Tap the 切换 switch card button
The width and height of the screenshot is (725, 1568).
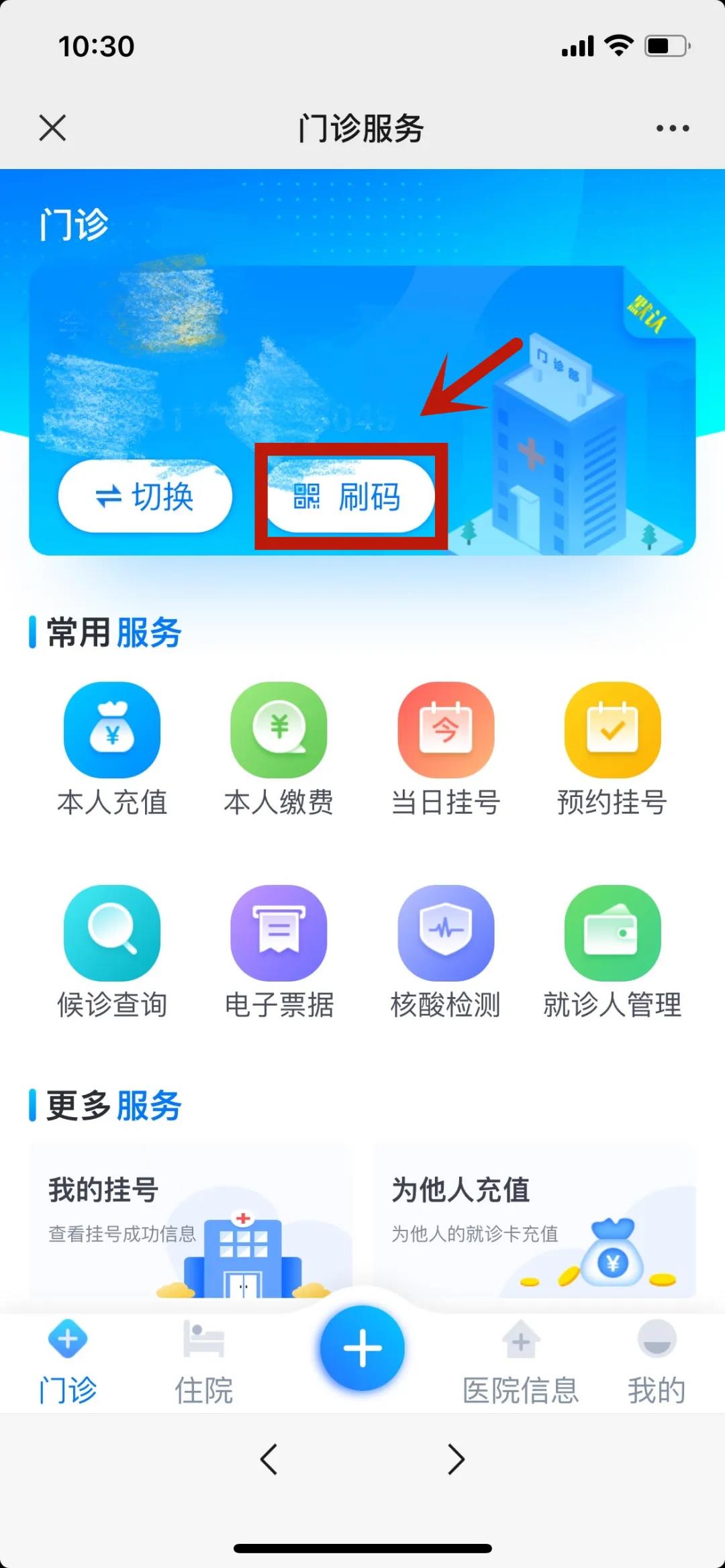[x=145, y=496]
